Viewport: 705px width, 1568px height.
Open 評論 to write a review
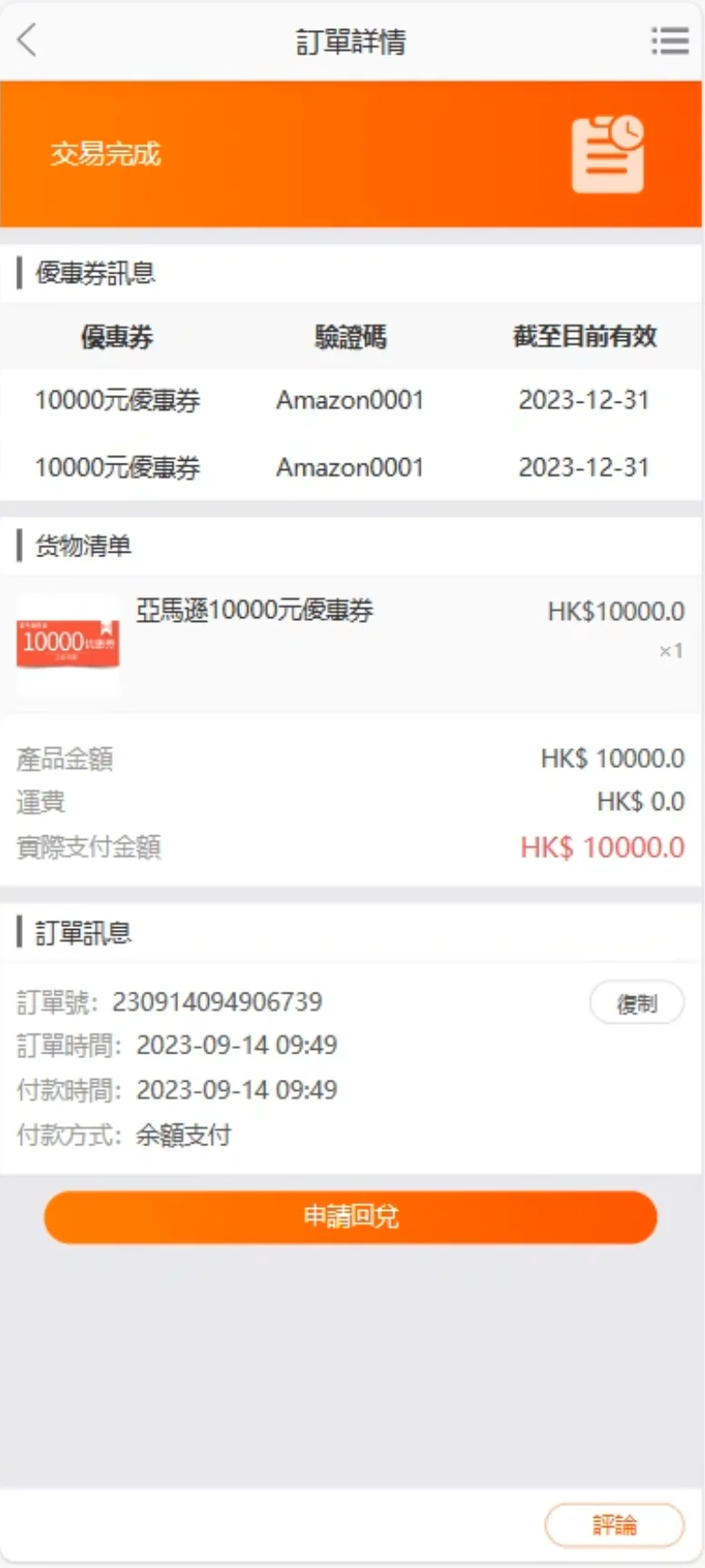[614, 1524]
